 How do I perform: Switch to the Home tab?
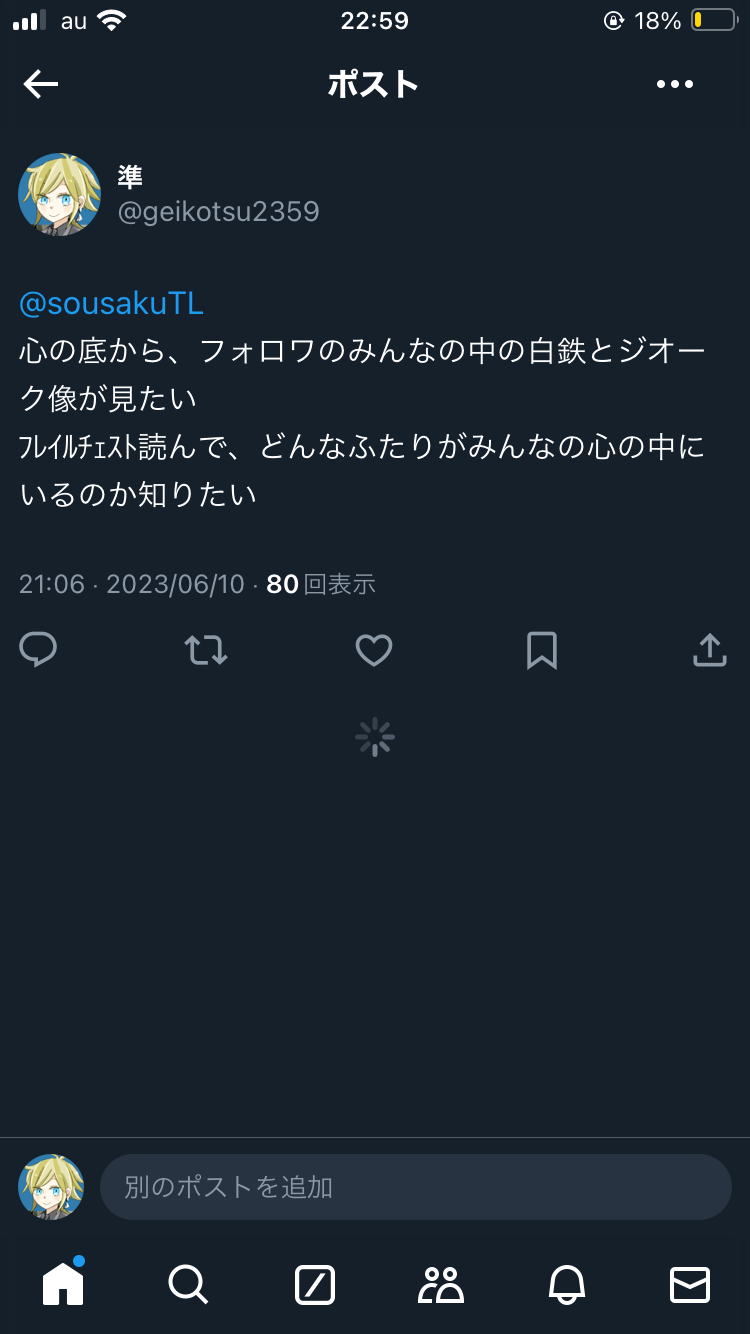coord(63,1284)
